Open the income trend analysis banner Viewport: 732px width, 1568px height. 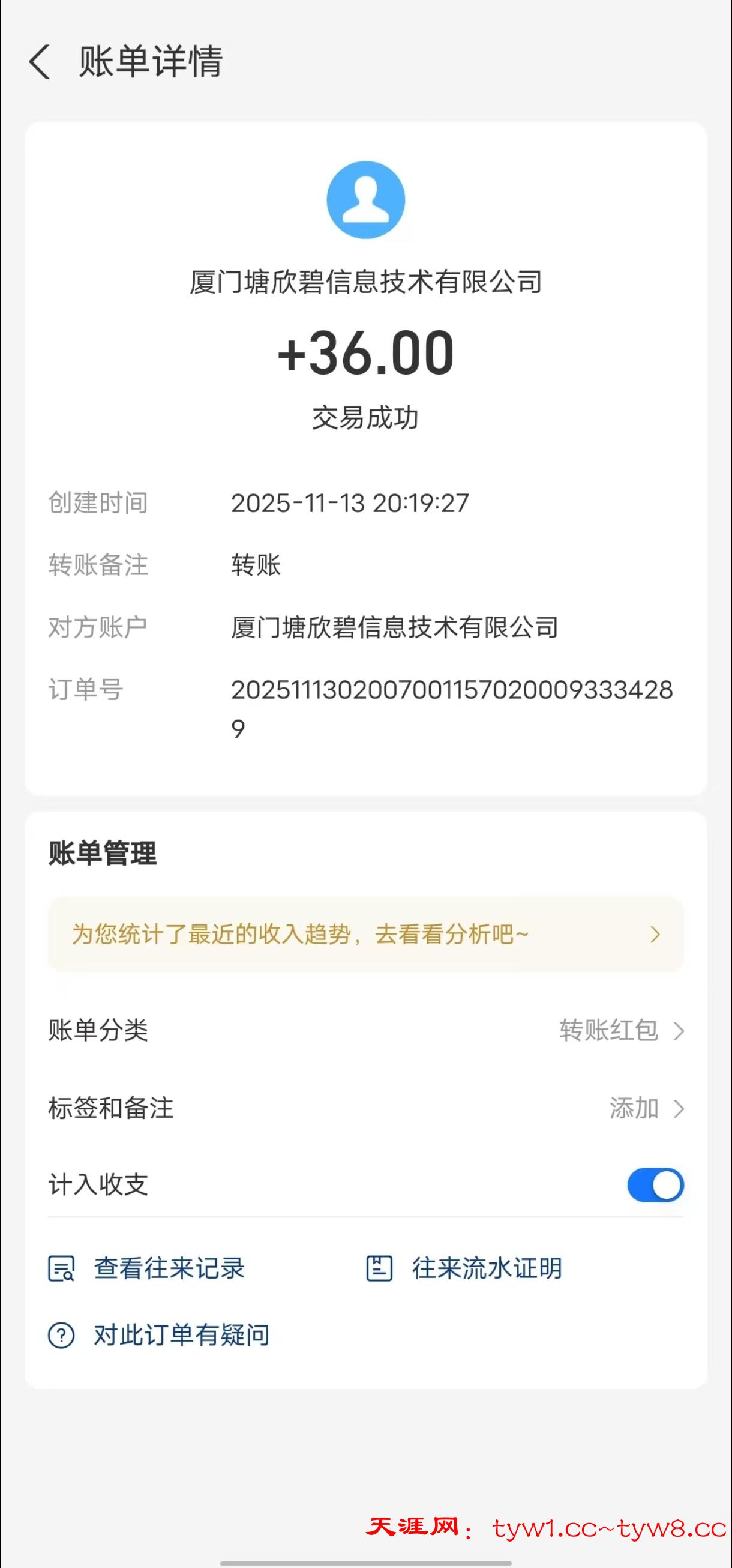pos(365,933)
